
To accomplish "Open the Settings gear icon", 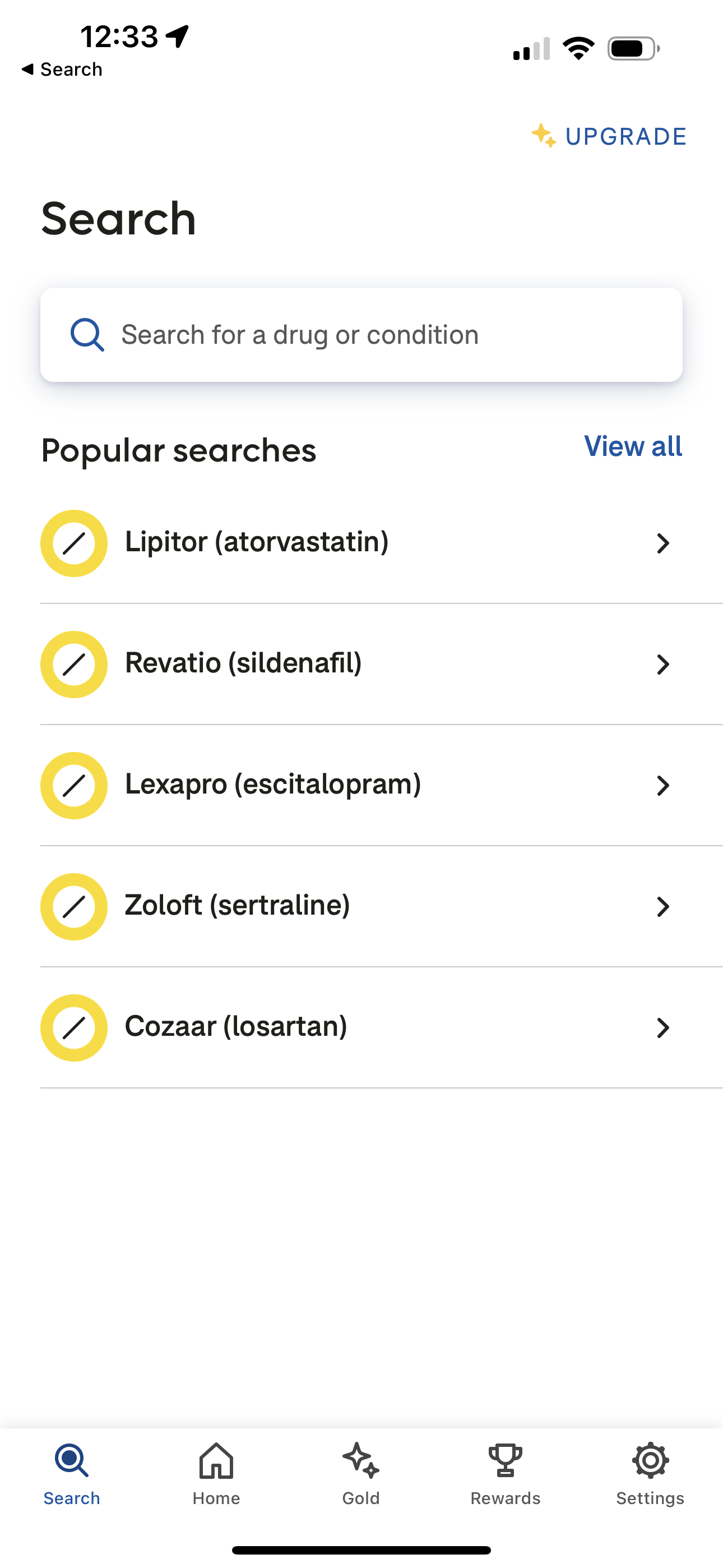I will [x=650, y=1461].
